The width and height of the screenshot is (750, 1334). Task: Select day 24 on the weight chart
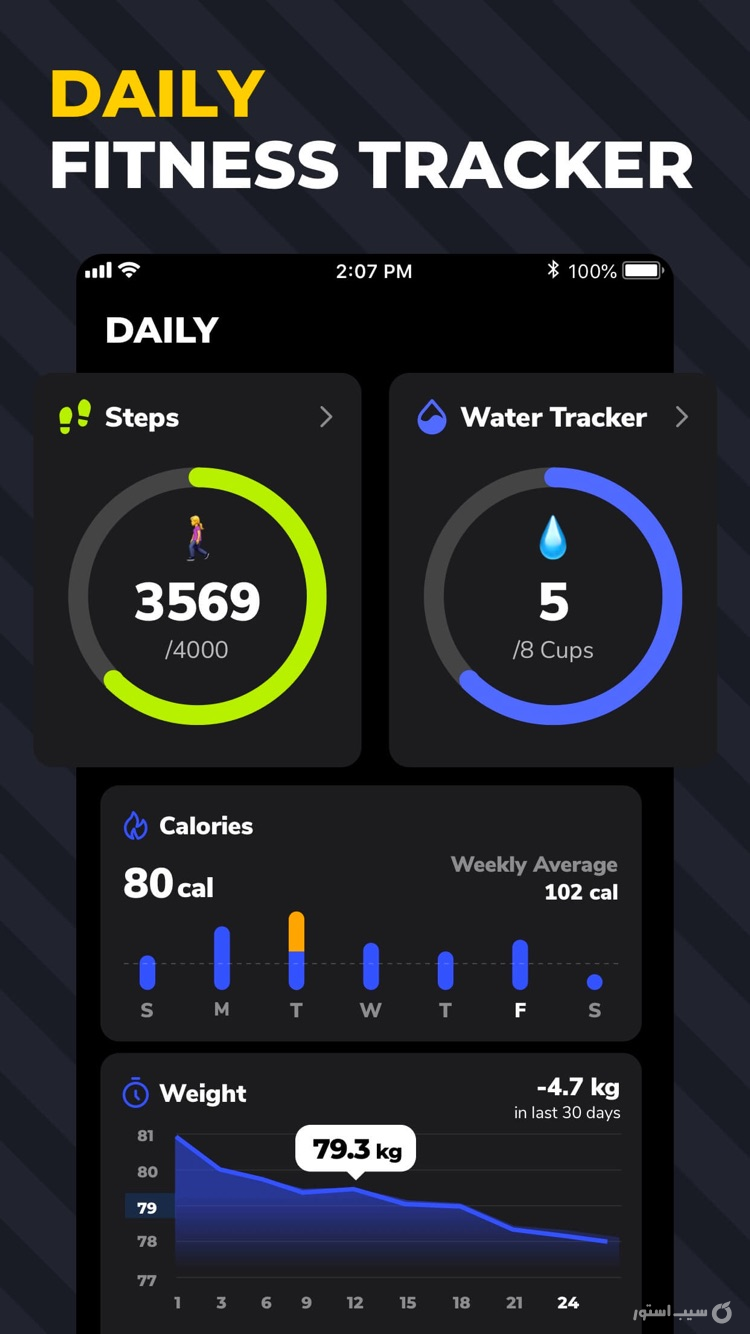(568, 1302)
